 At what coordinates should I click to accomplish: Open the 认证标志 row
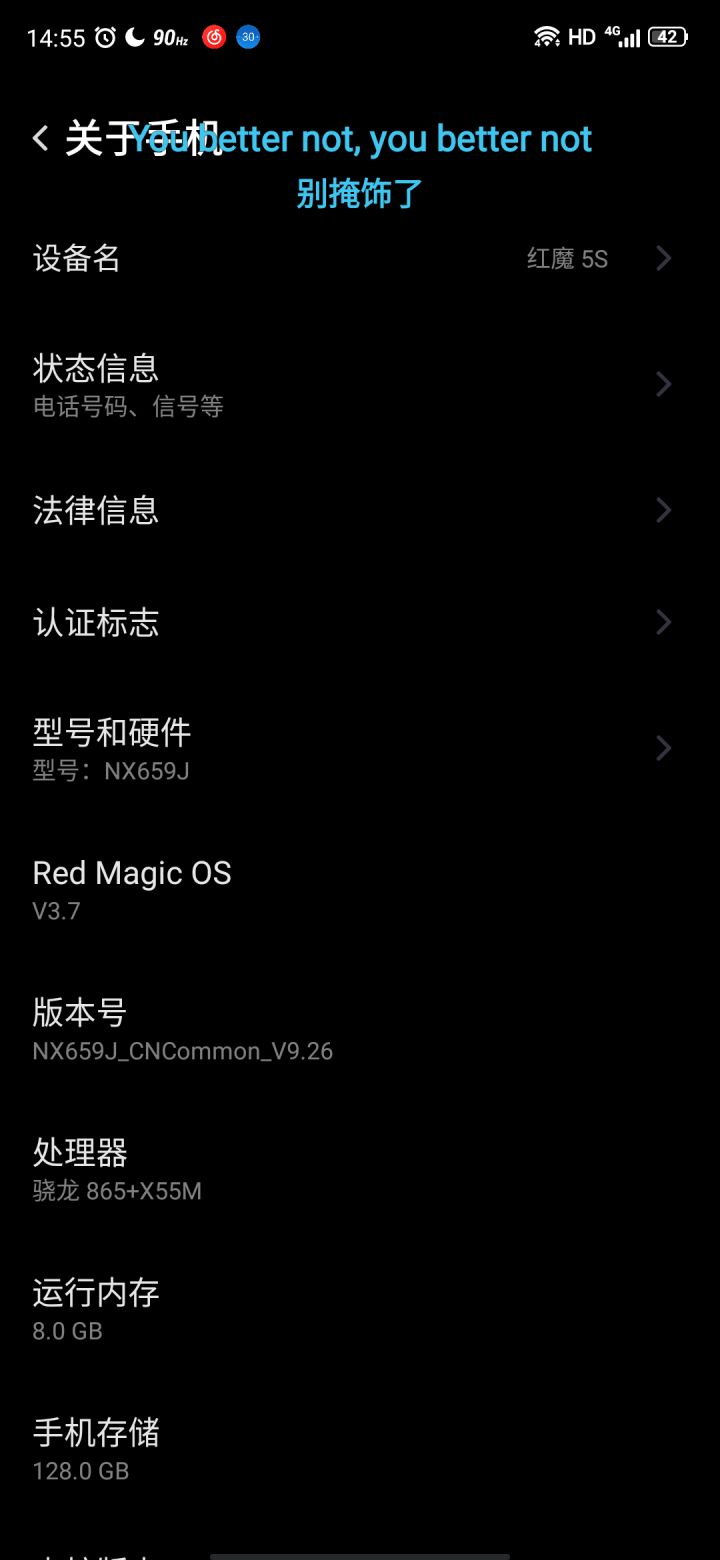tap(360, 623)
